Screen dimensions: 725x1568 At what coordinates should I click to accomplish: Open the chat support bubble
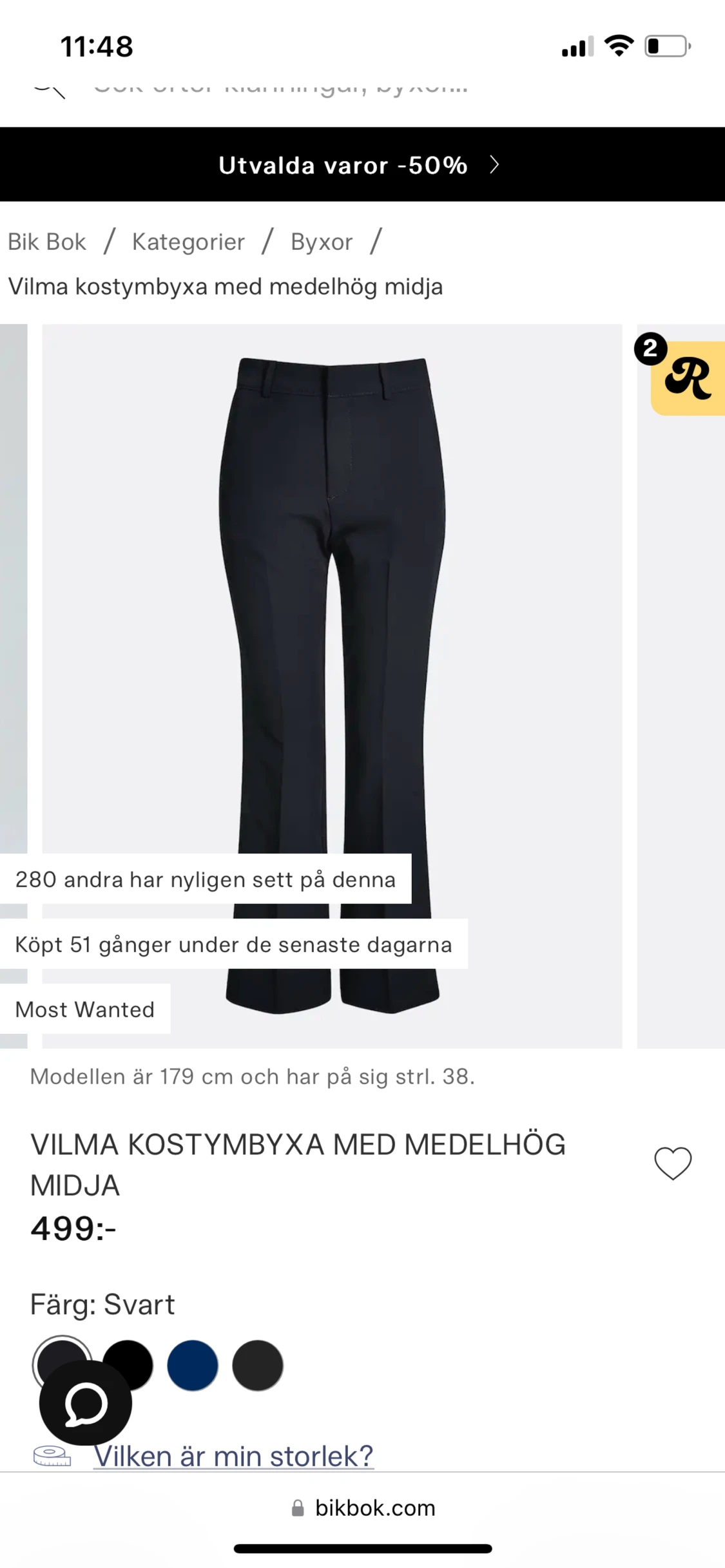click(85, 1403)
